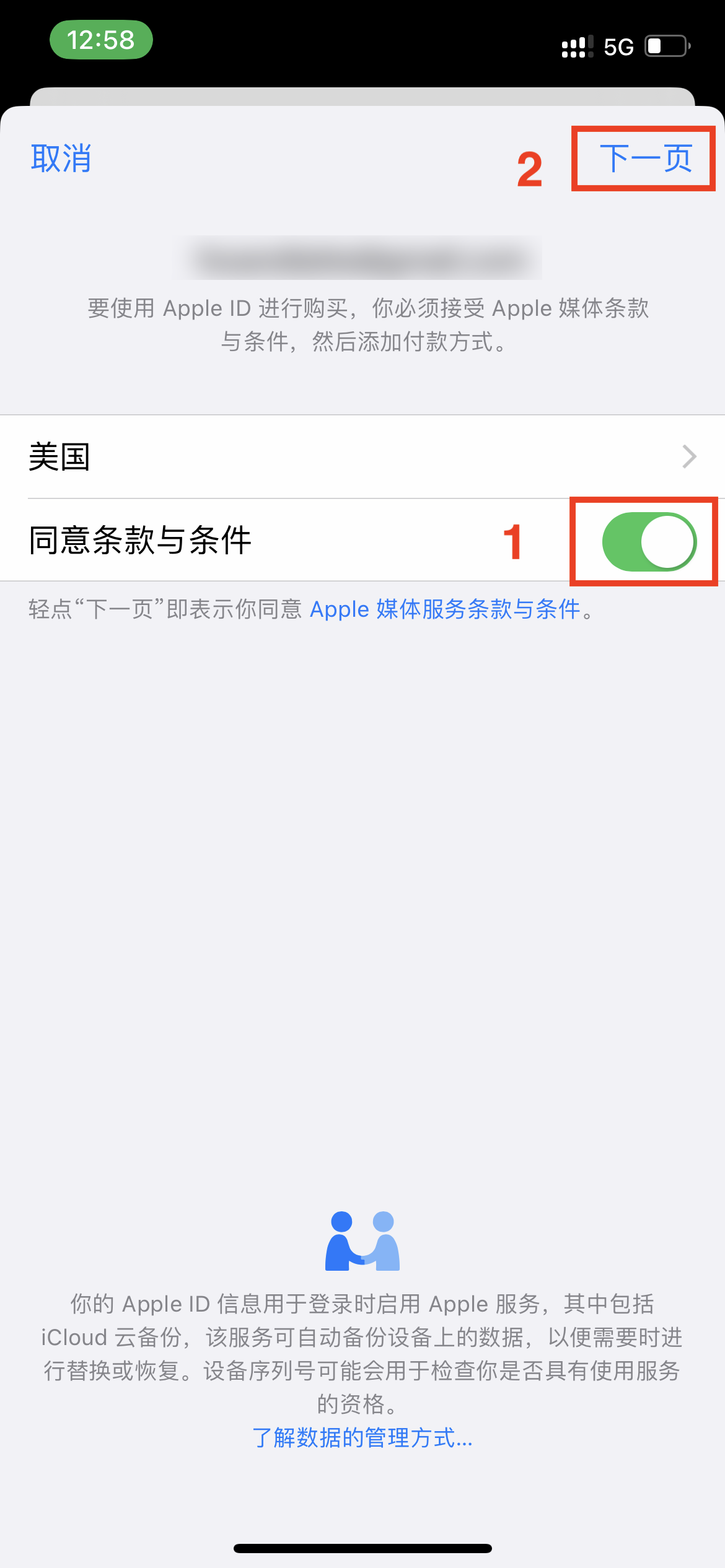Tap 下一页 to continue
The width and height of the screenshot is (725, 1568).
pos(645,159)
